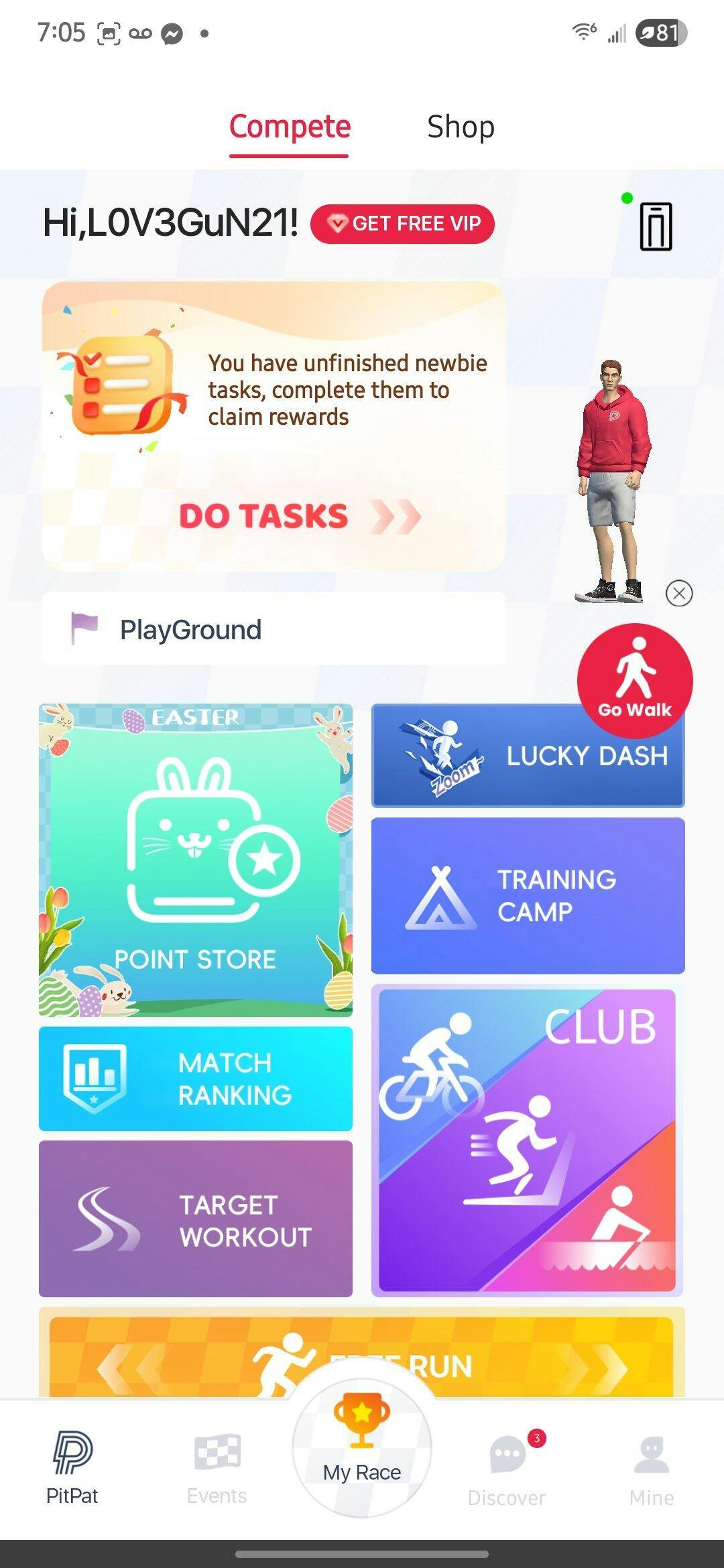Switch to the Shop tab
Image resolution: width=724 pixels, height=1568 pixels.
(461, 127)
